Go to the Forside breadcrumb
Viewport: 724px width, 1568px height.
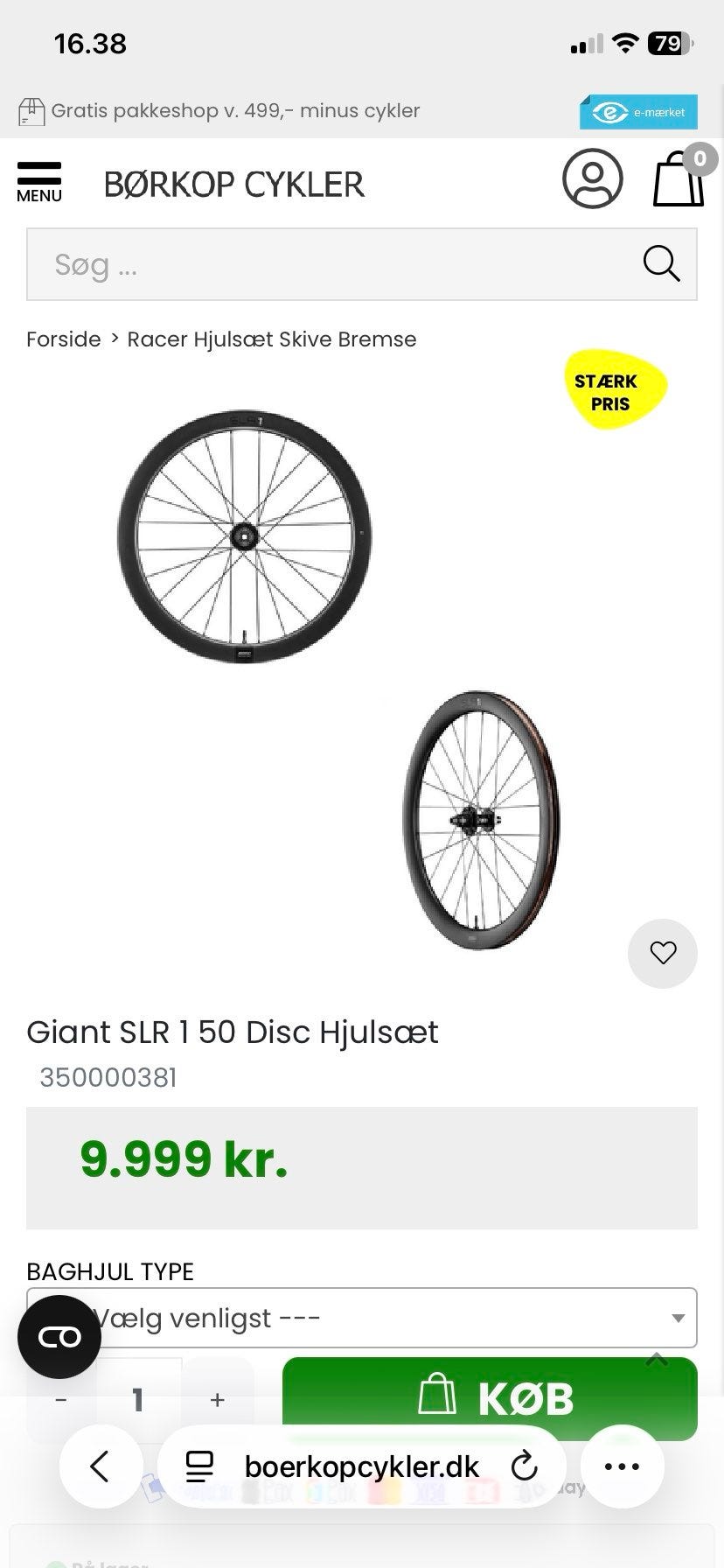[x=63, y=339]
